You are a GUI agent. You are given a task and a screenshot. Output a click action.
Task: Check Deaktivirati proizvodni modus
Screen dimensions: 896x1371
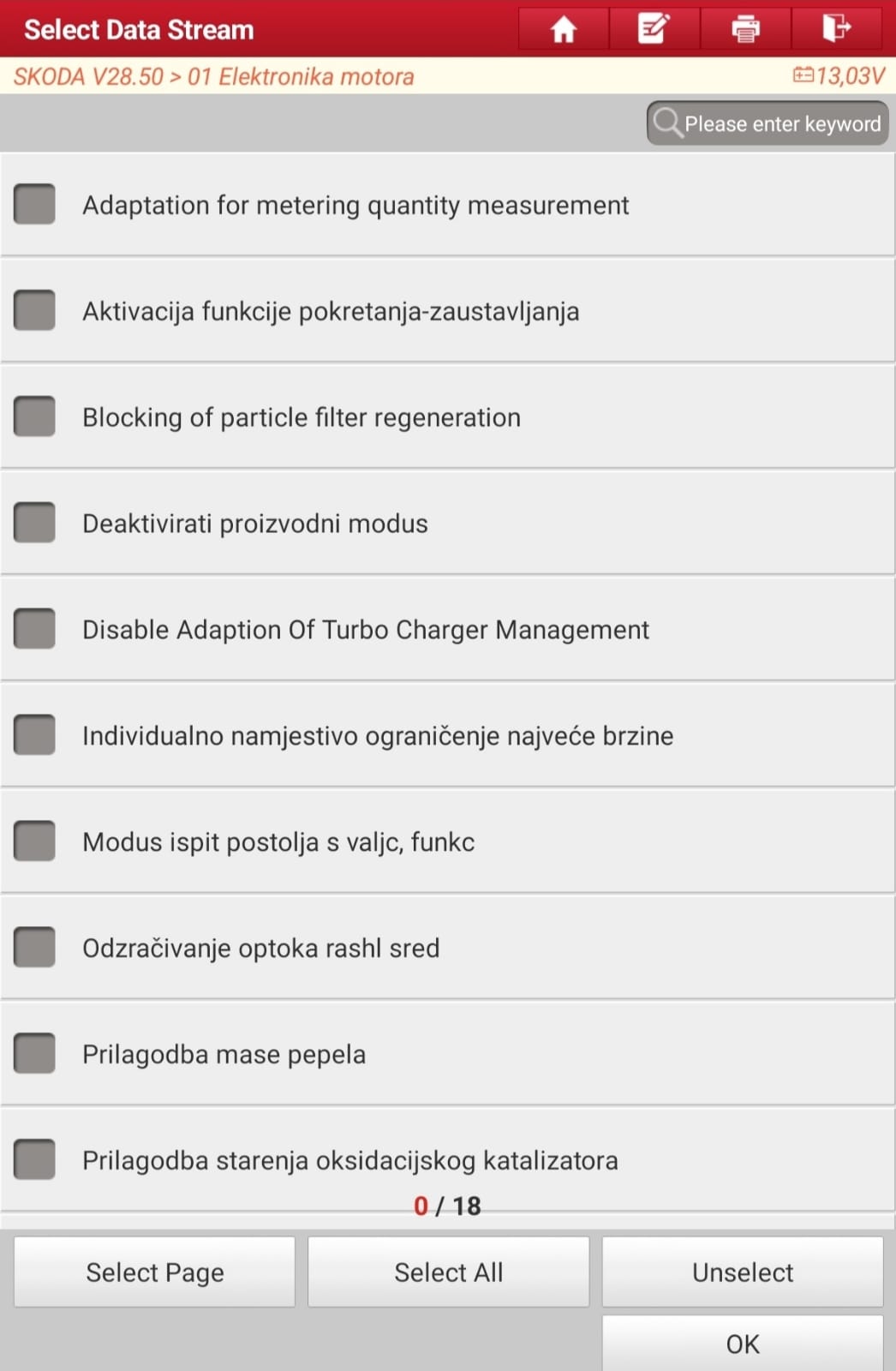[x=35, y=524]
